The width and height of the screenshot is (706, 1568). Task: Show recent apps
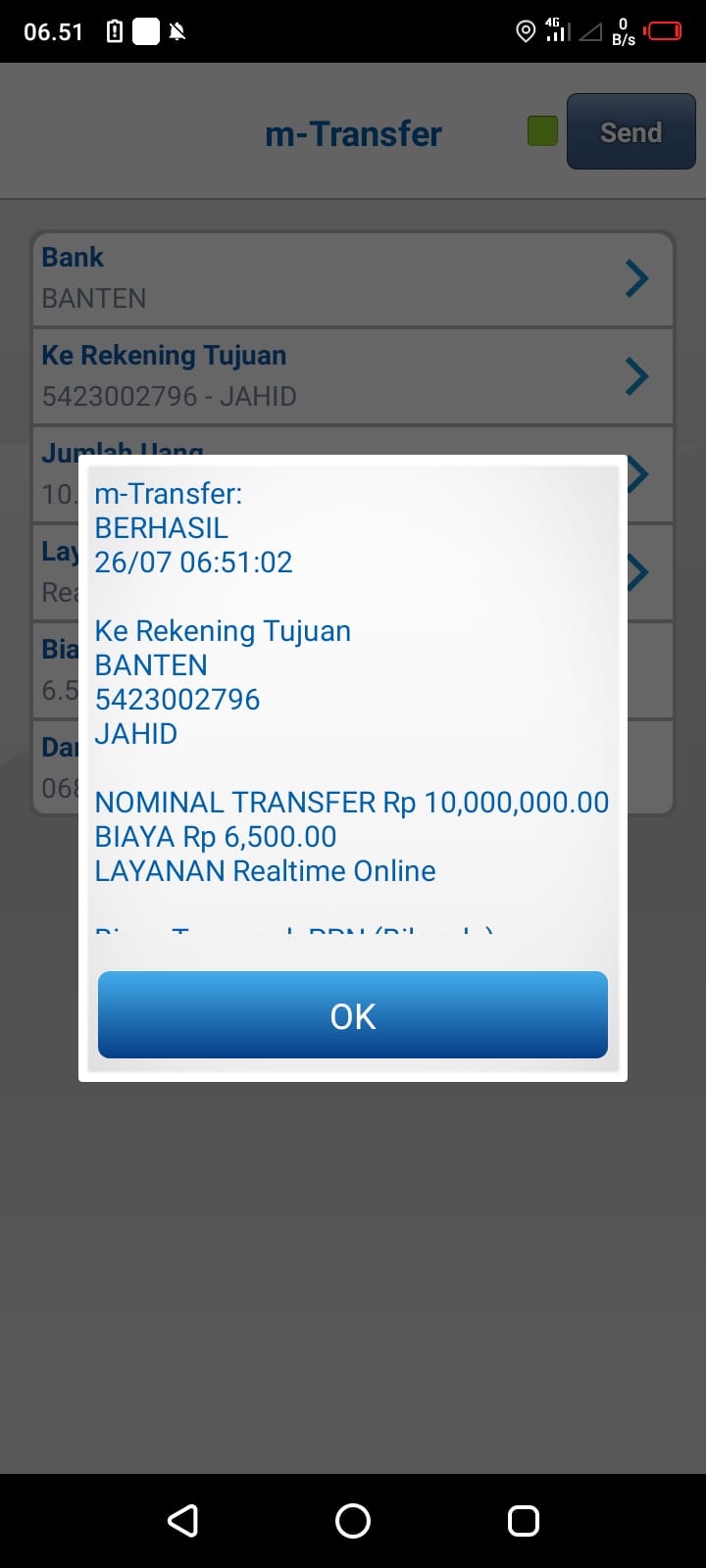tap(524, 1520)
